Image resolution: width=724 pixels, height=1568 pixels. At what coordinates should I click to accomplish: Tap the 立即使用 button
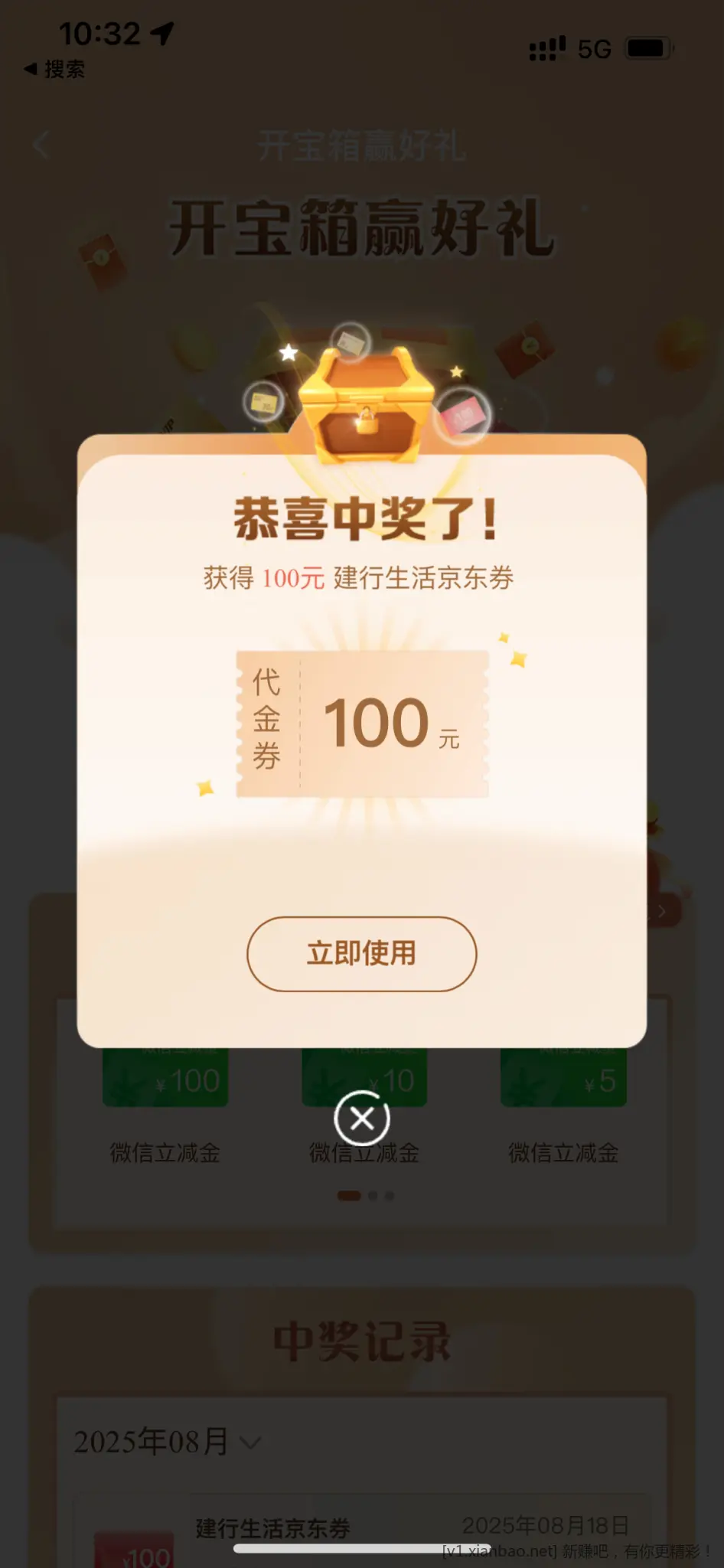pos(361,953)
